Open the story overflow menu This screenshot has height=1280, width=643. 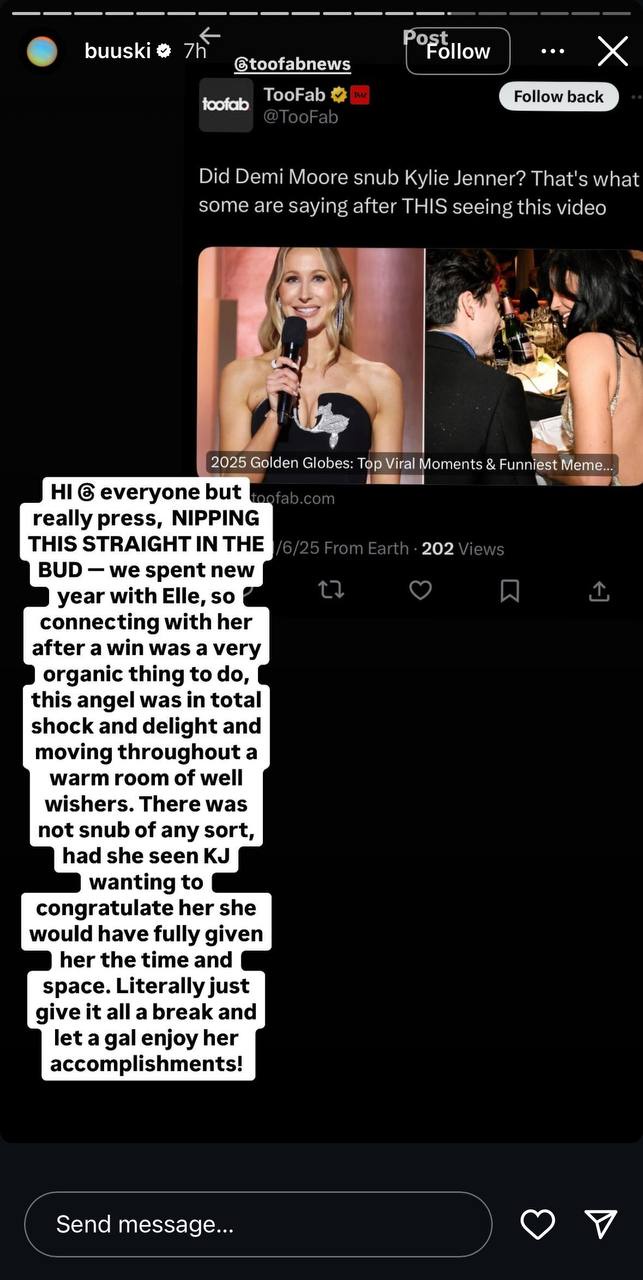(x=552, y=51)
